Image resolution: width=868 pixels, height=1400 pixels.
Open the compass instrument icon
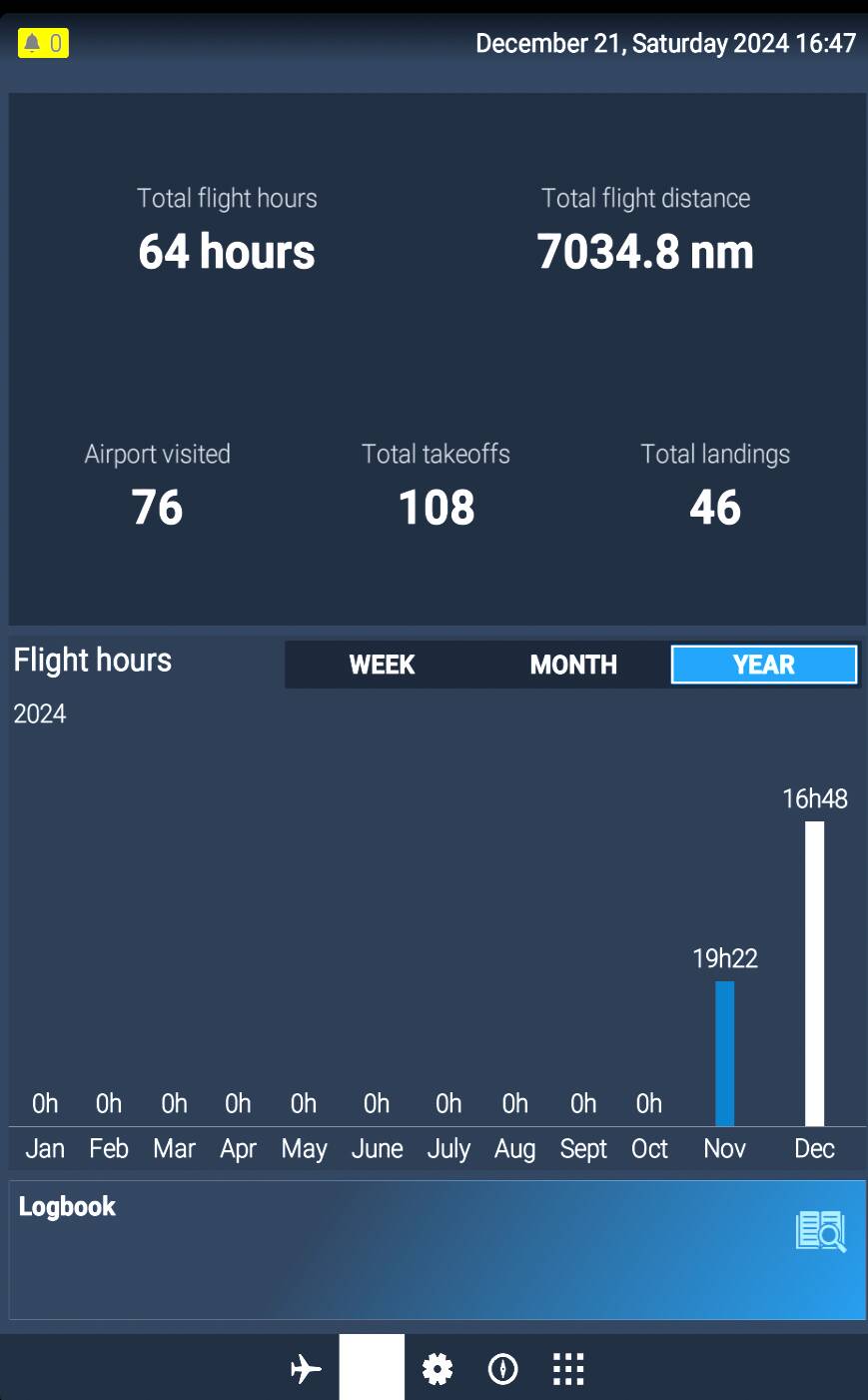coord(502,1368)
